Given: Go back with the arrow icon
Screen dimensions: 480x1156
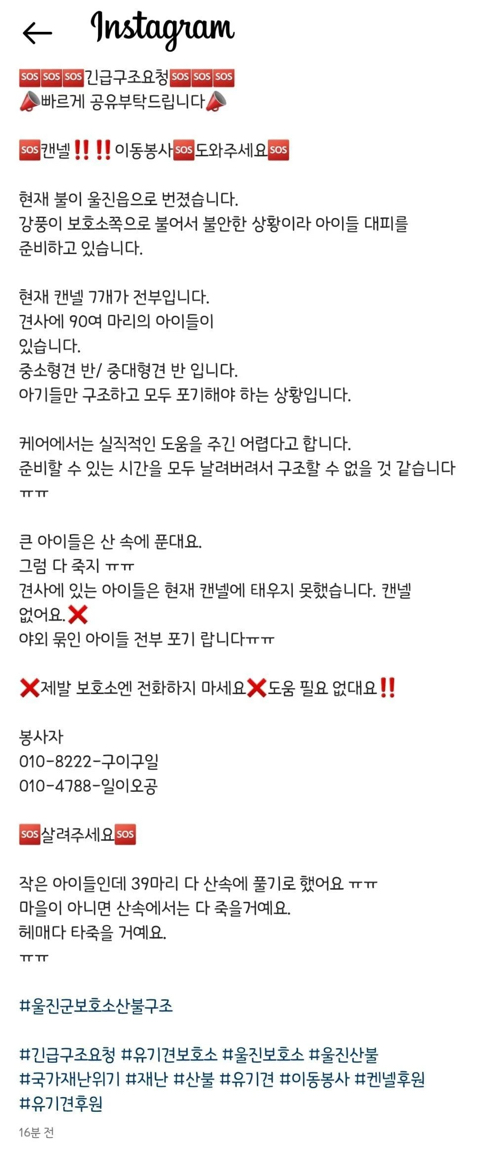Looking at the screenshot, I should [37, 32].
